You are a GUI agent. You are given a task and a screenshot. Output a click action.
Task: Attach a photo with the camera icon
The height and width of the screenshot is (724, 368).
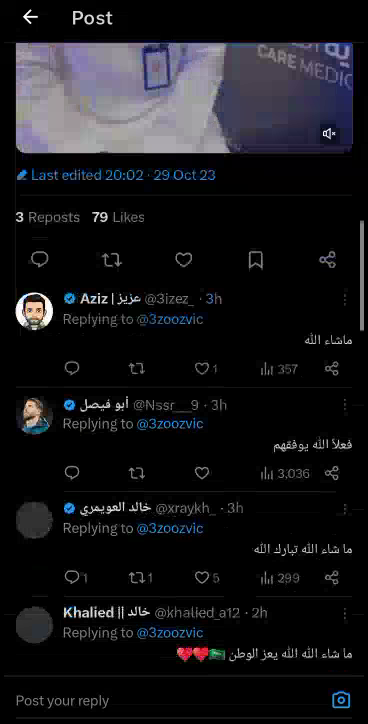coord(341,700)
